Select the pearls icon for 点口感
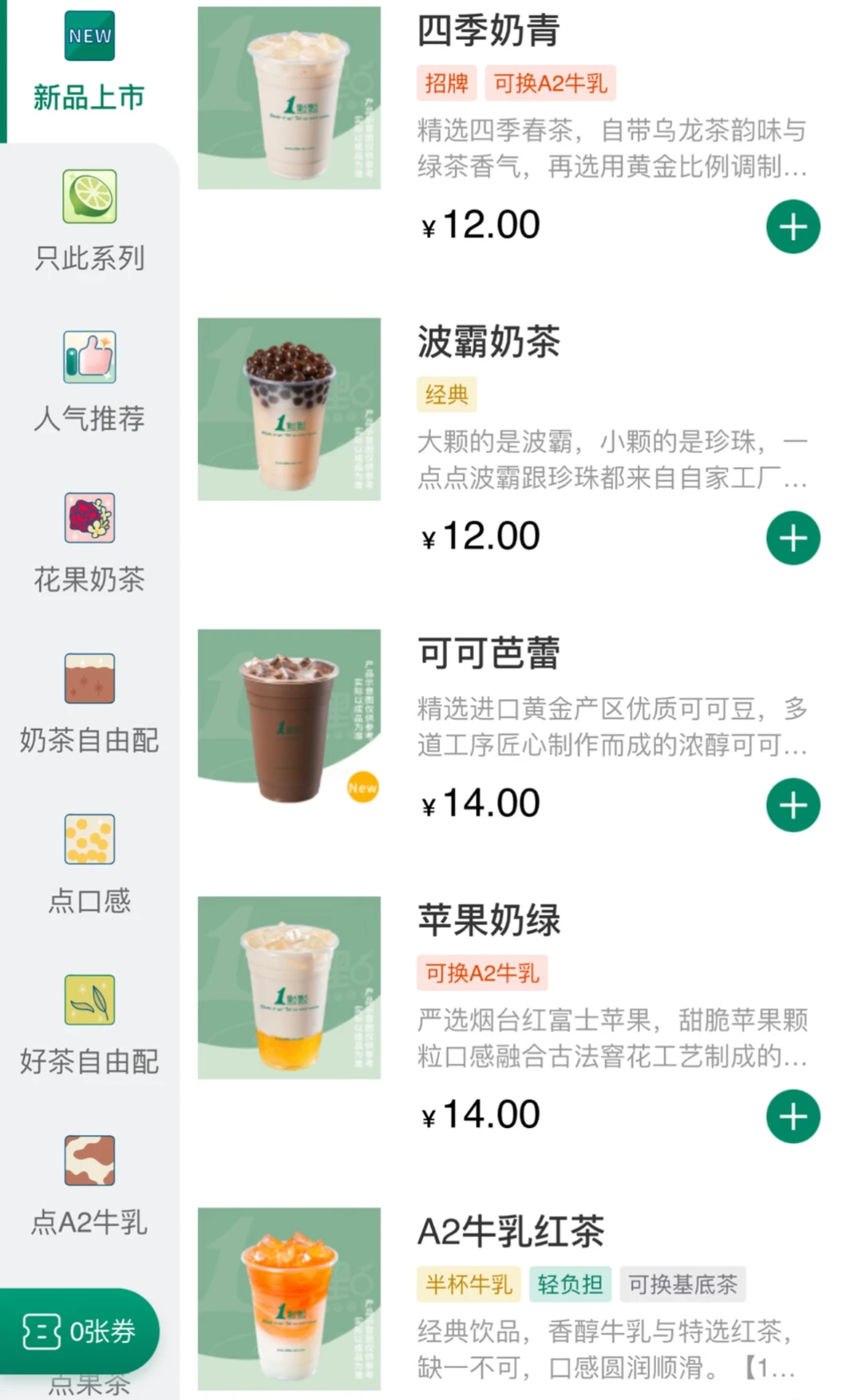The width and height of the screenshot is (862, 1400). (89, 839)
